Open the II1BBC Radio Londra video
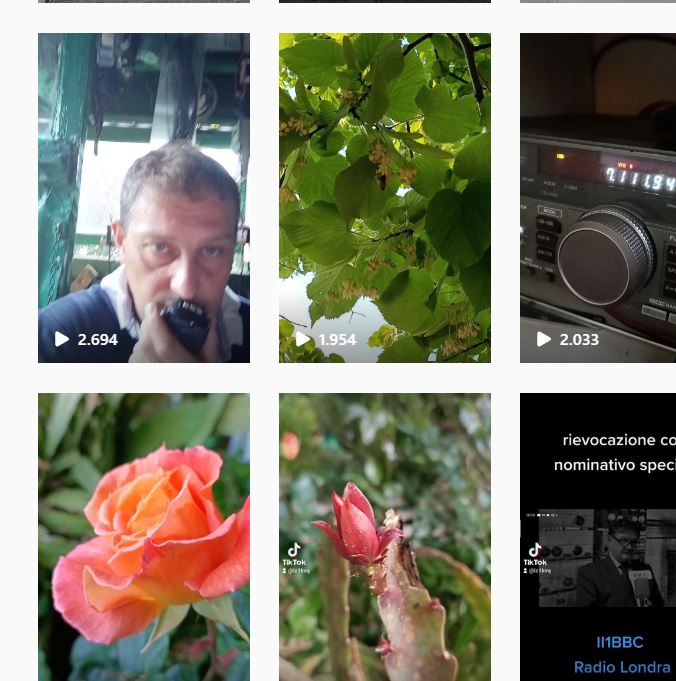676x681 pixels. (597, 536)
